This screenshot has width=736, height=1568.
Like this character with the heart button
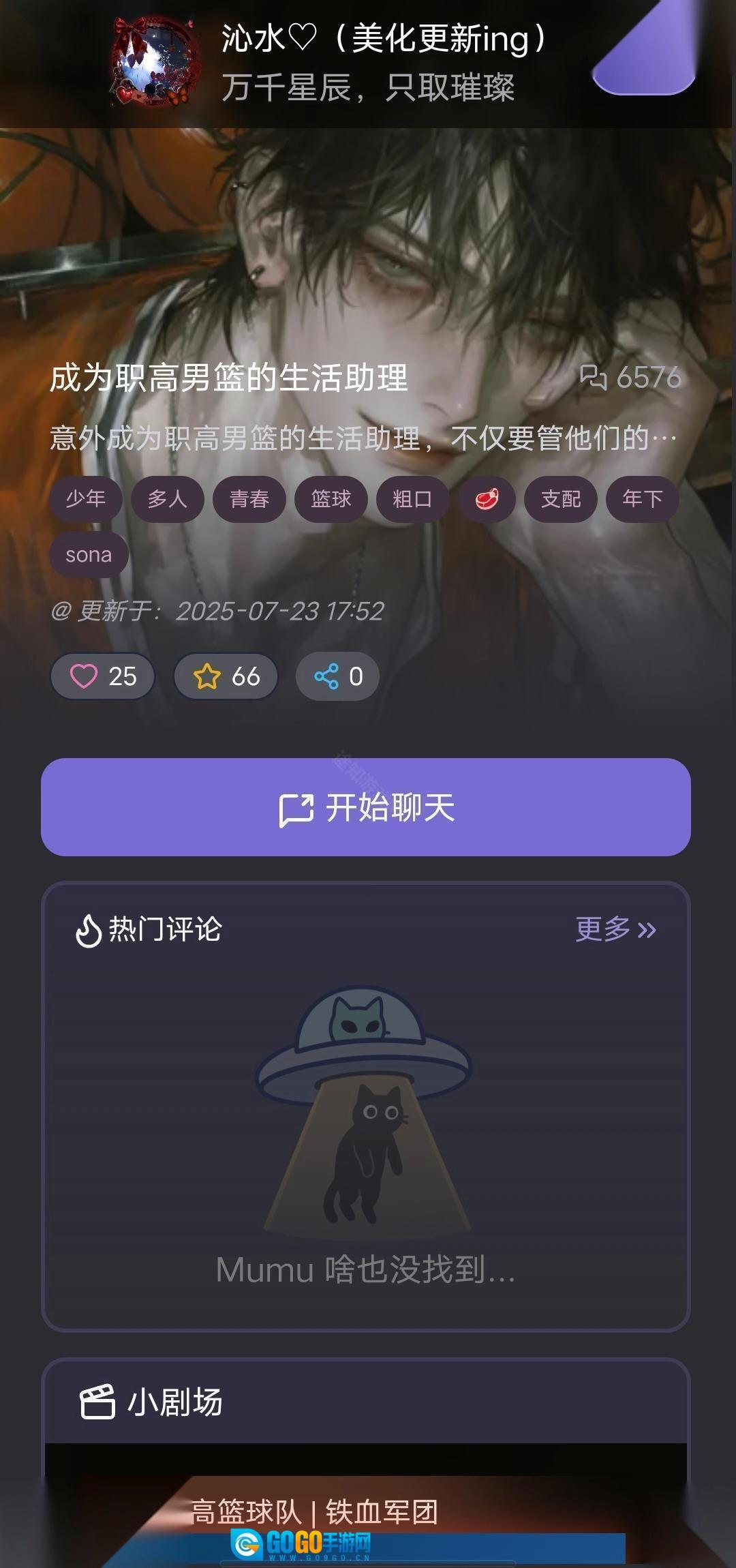click(x=103, y=676)
